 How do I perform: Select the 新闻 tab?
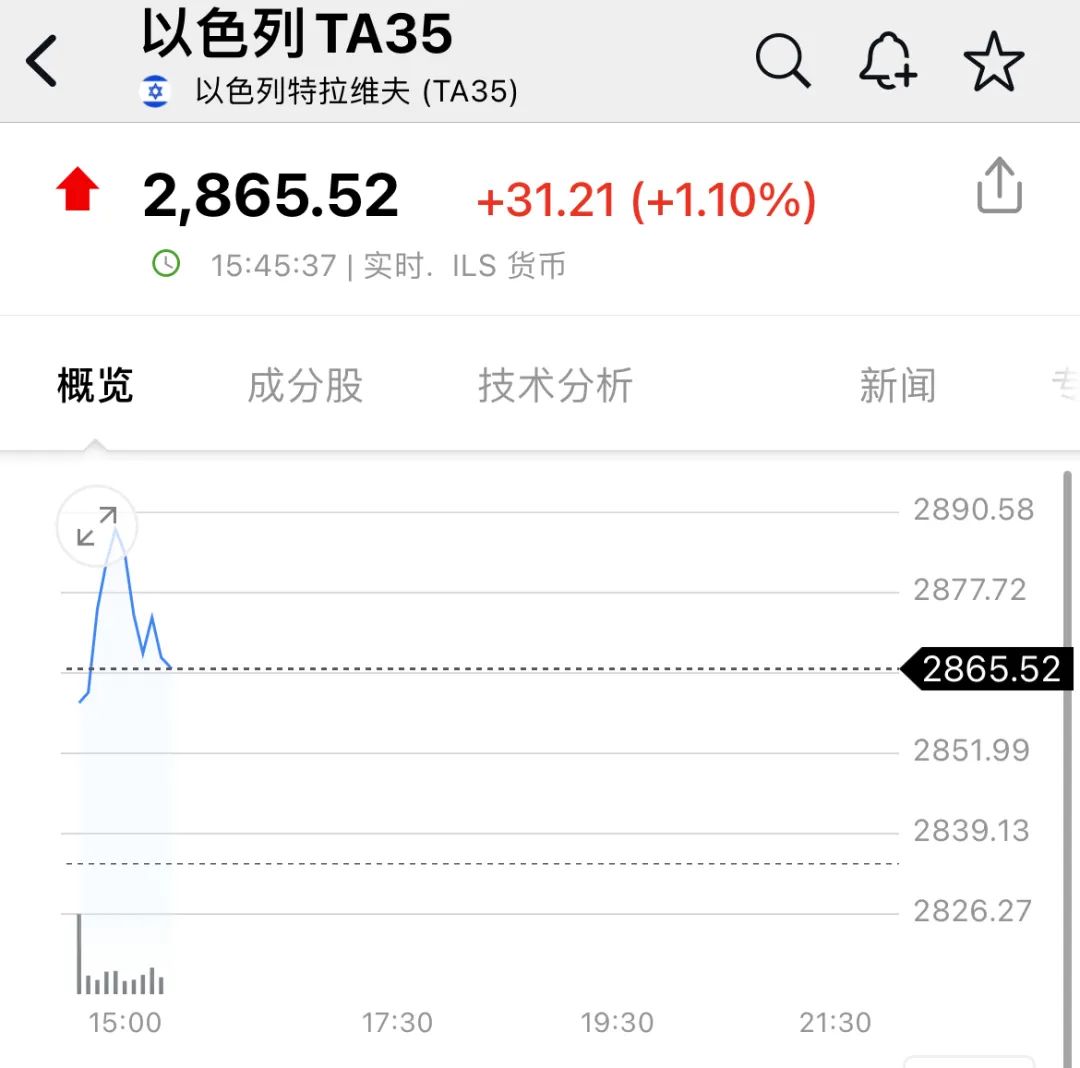click(897, 385)
